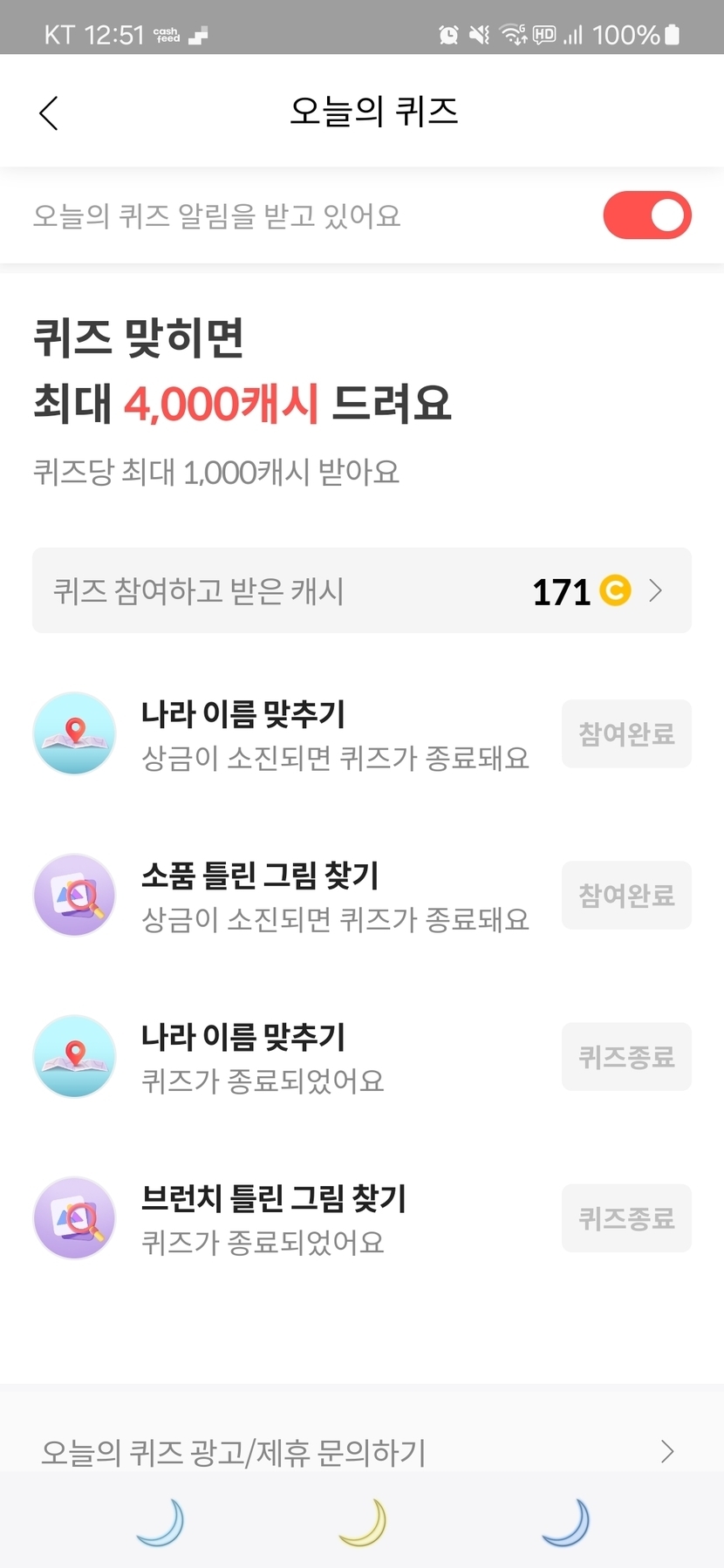Toggle the 오늘의 퀴즈 알림 switch off

[646, 215]
